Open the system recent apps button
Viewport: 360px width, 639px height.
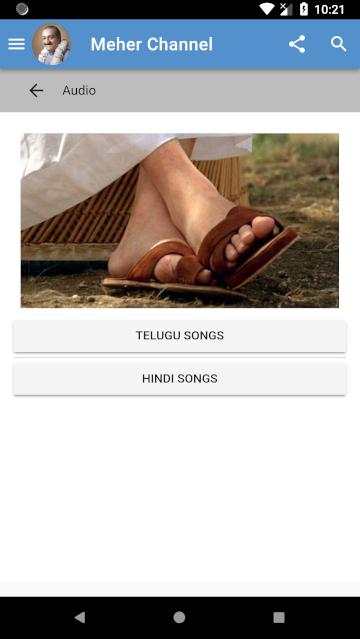(x=279, y=617)
